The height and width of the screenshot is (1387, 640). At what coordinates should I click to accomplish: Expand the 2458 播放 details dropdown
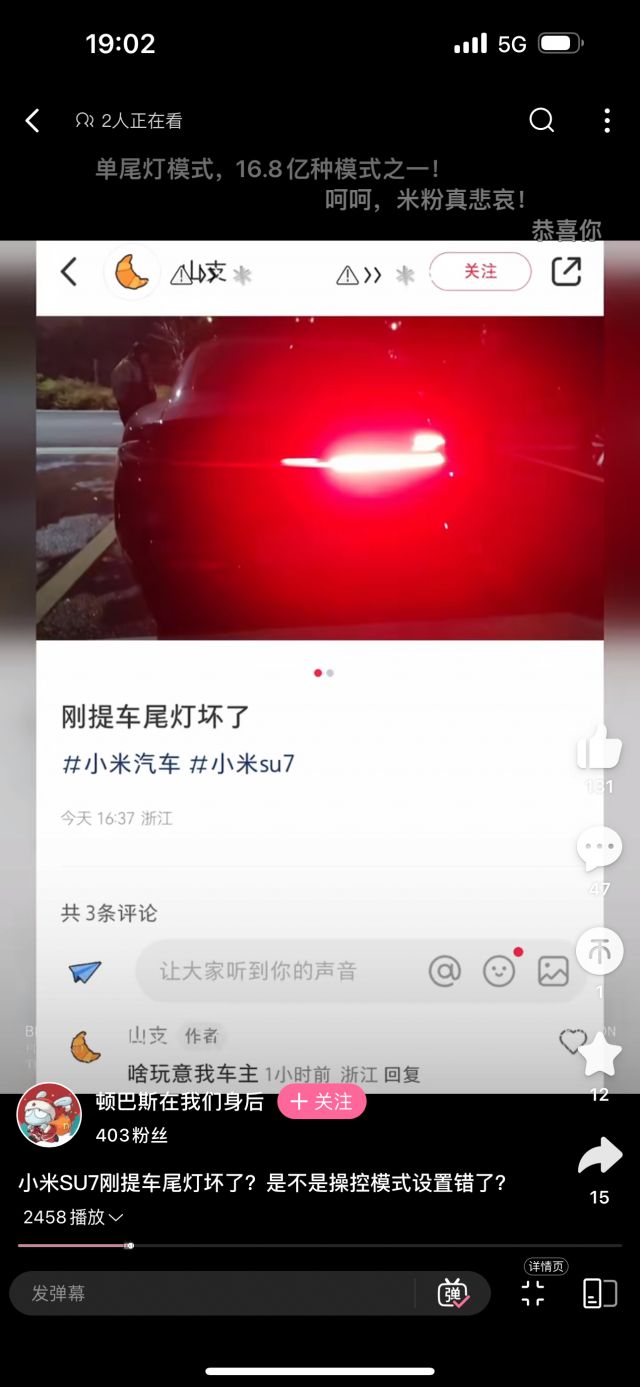pyautogui.click(x=73, y=1217)
